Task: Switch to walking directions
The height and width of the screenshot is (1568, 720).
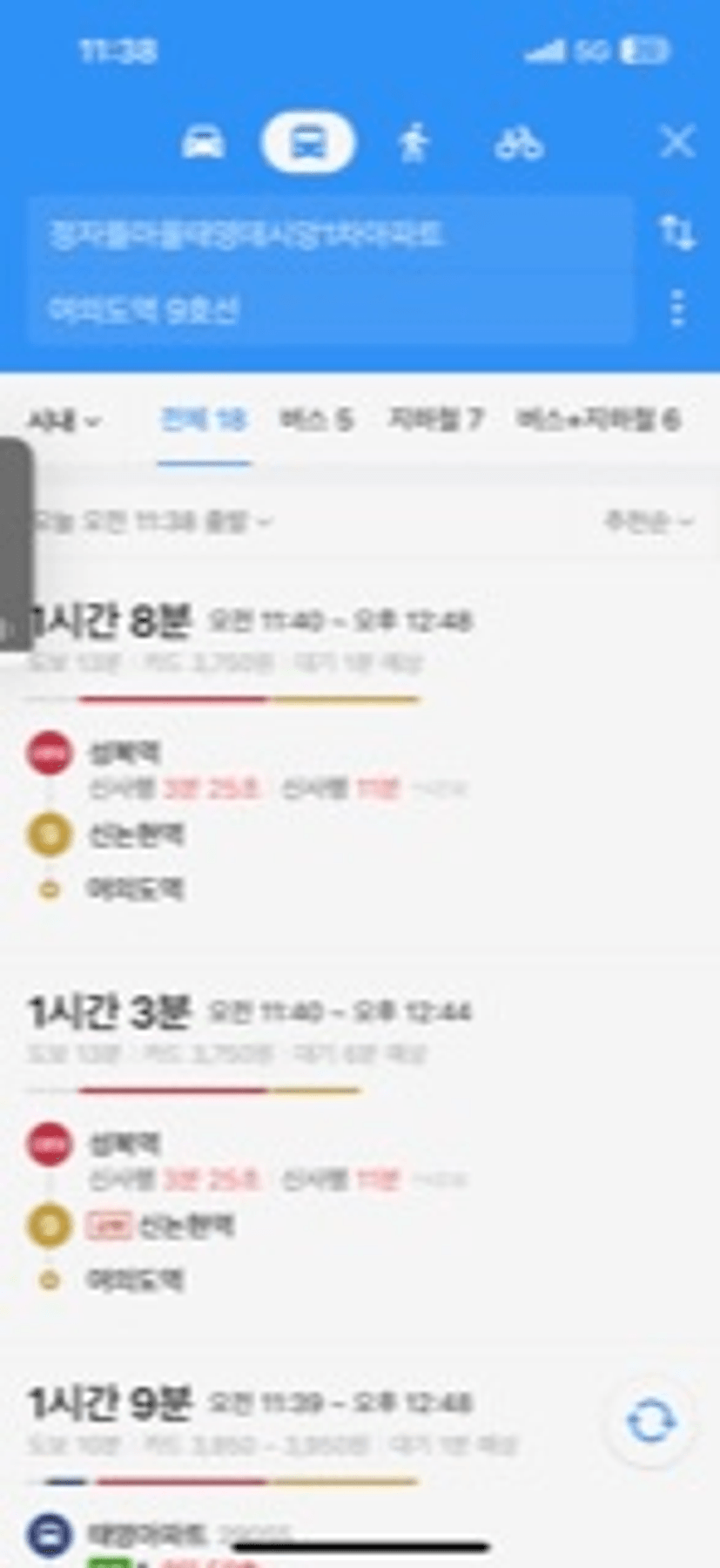Action: pyautogui.click(x=413, y=142)
